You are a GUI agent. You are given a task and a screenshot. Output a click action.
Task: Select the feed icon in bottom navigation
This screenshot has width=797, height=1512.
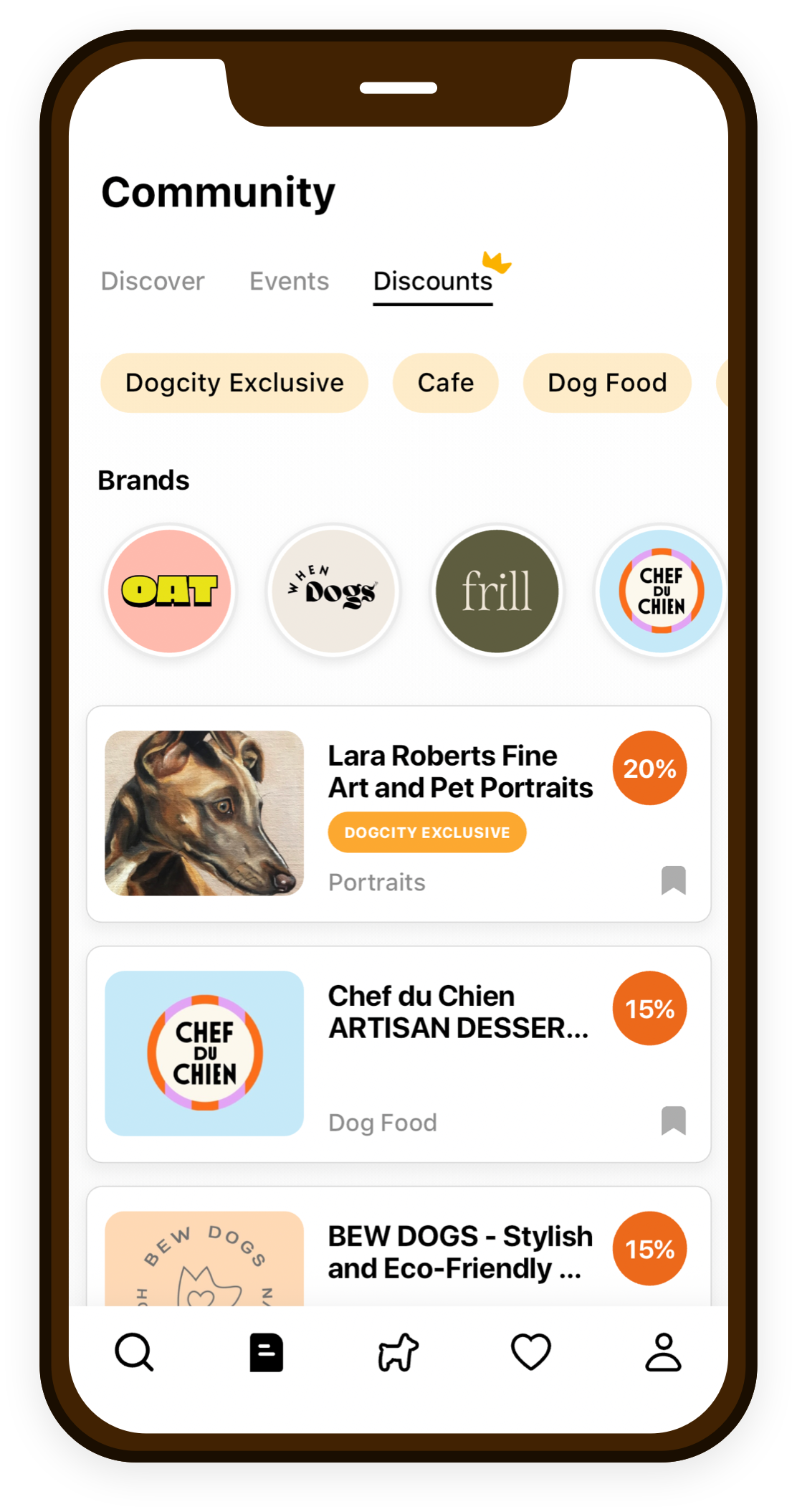[x=266, y=1351]
